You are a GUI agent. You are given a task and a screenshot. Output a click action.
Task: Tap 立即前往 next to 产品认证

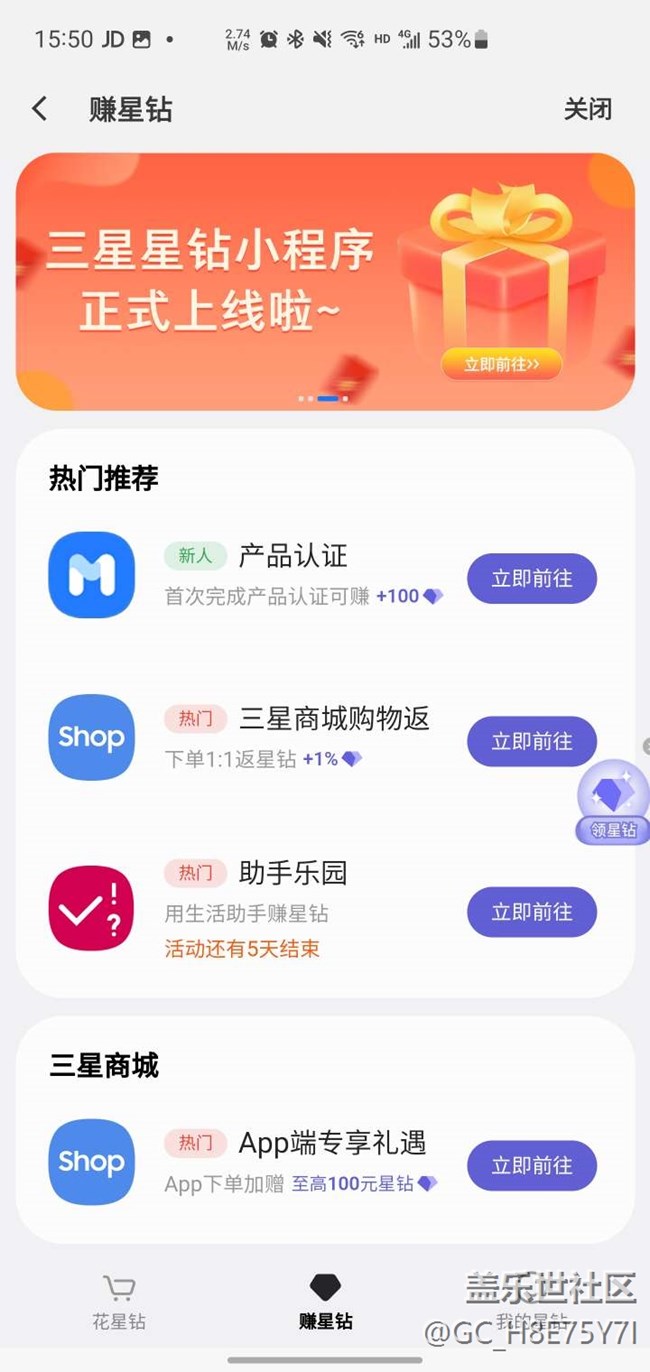pyautogui.click(x=532, y=579)
